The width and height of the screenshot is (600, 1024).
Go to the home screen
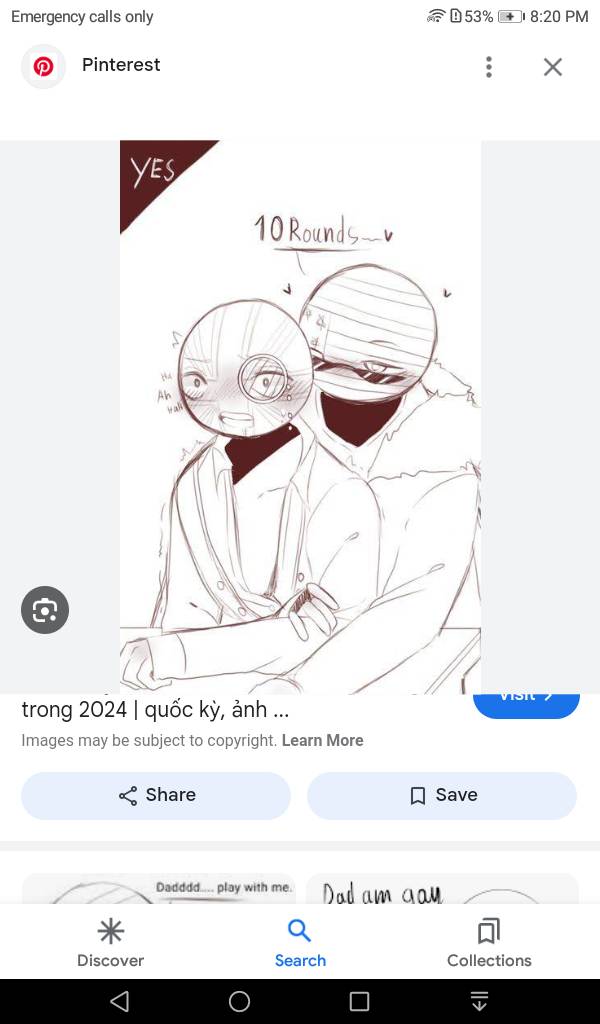pos(239,1001)
